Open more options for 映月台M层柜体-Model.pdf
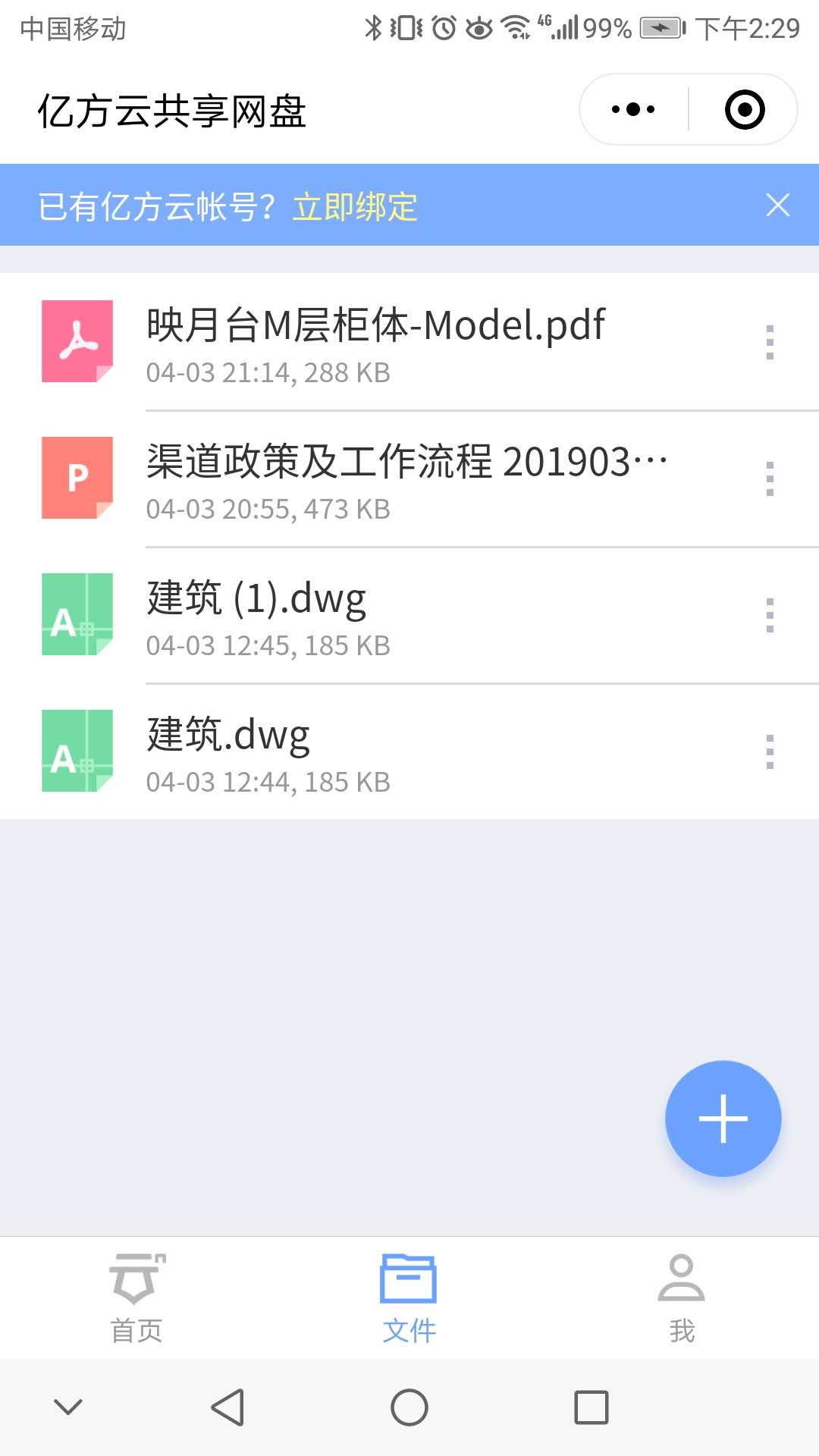Image resolution: width=819 pixels, height=1456 pixels. [770, 342]
